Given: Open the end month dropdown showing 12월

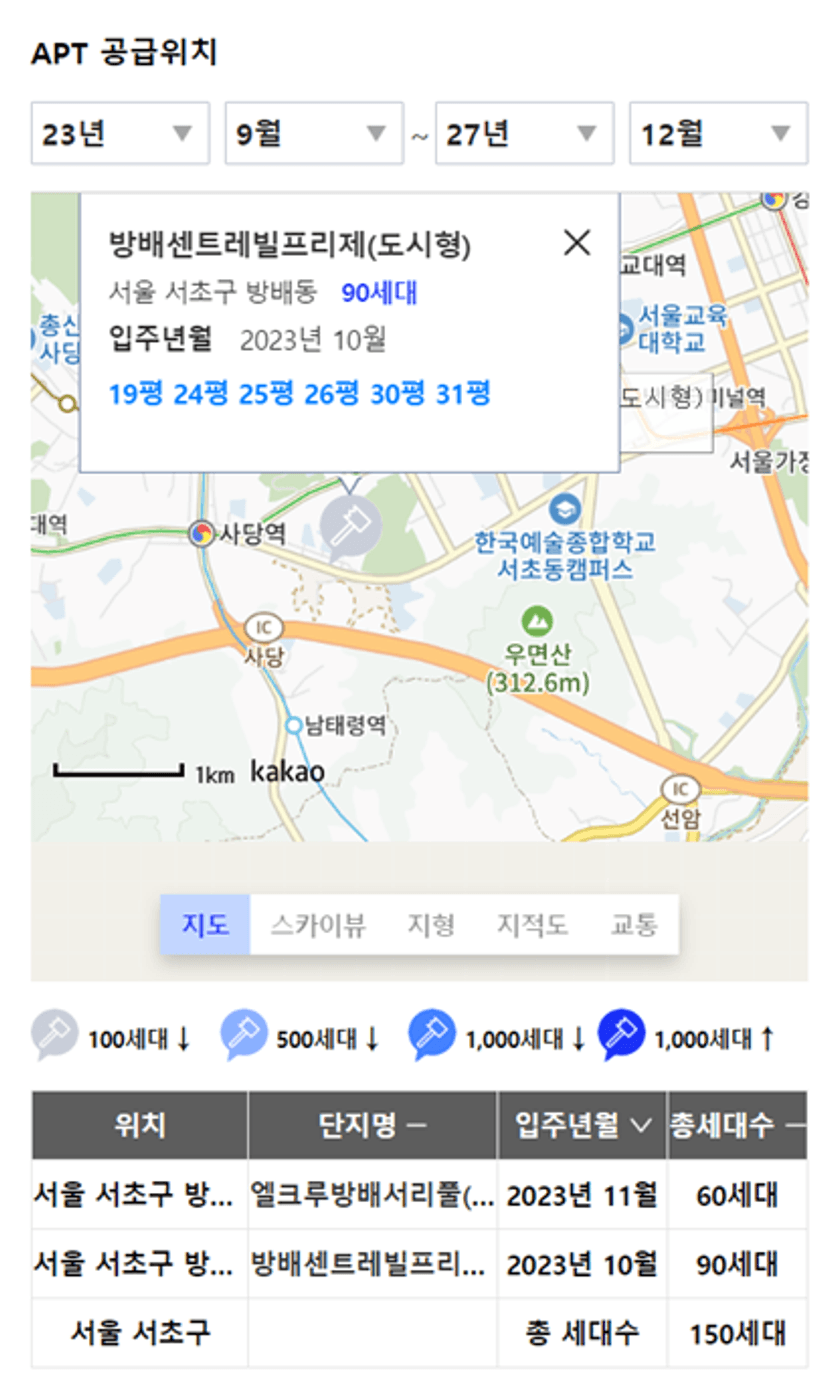Looking at the screenshot, I should pos(718,133).
